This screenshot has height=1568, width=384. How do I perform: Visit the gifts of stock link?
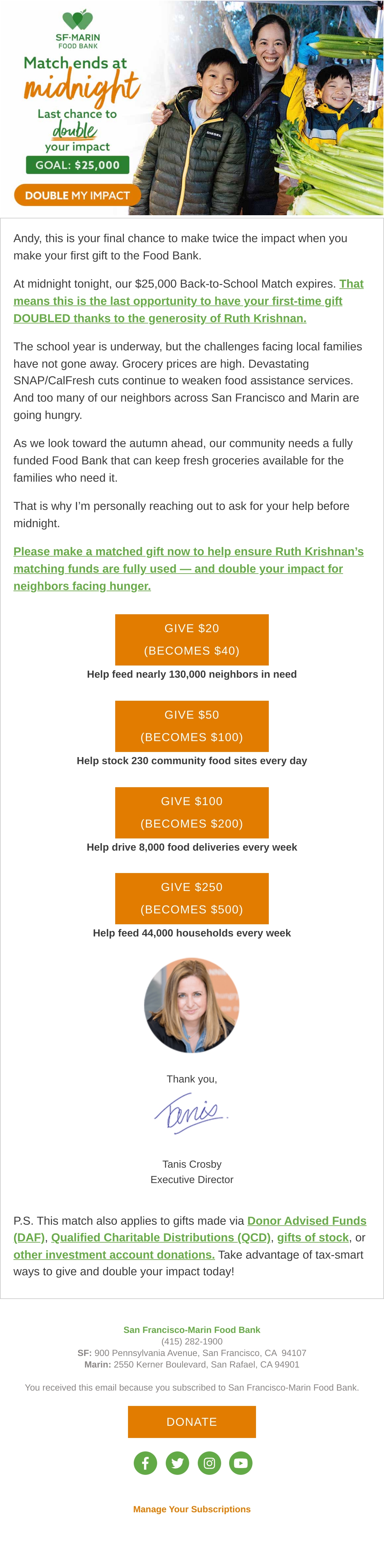click(x=313, y=1237)
